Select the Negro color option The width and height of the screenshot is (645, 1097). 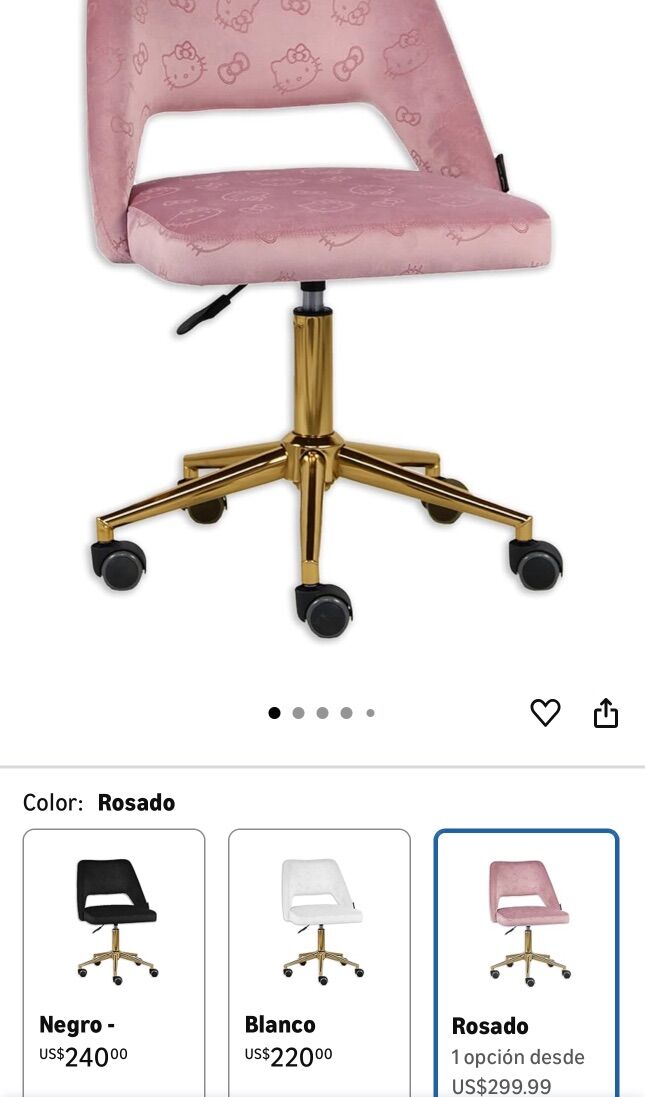[114, 962]
